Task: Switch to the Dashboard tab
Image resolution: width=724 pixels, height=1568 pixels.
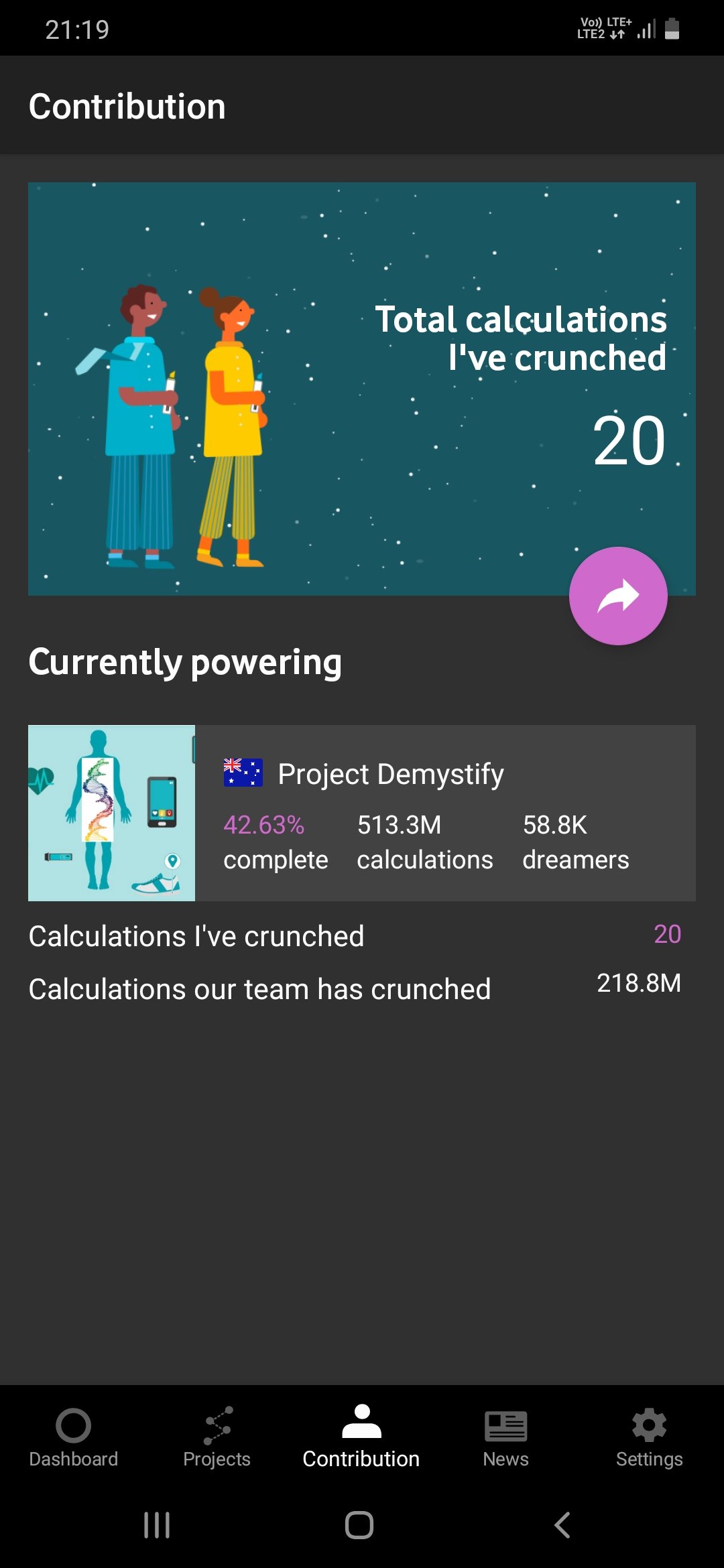Action: (73, 1437)
